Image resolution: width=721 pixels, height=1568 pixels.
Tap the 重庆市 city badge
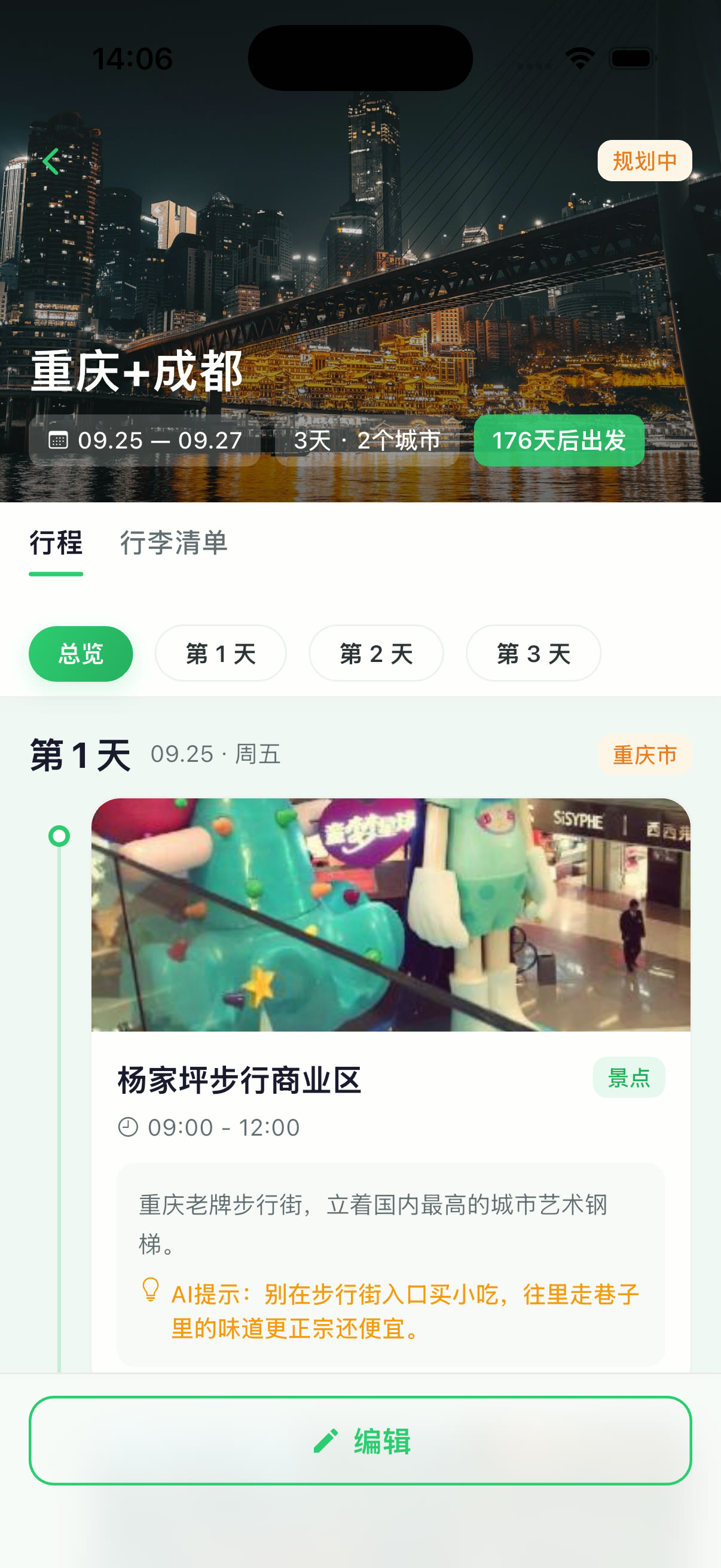(646, 753)
